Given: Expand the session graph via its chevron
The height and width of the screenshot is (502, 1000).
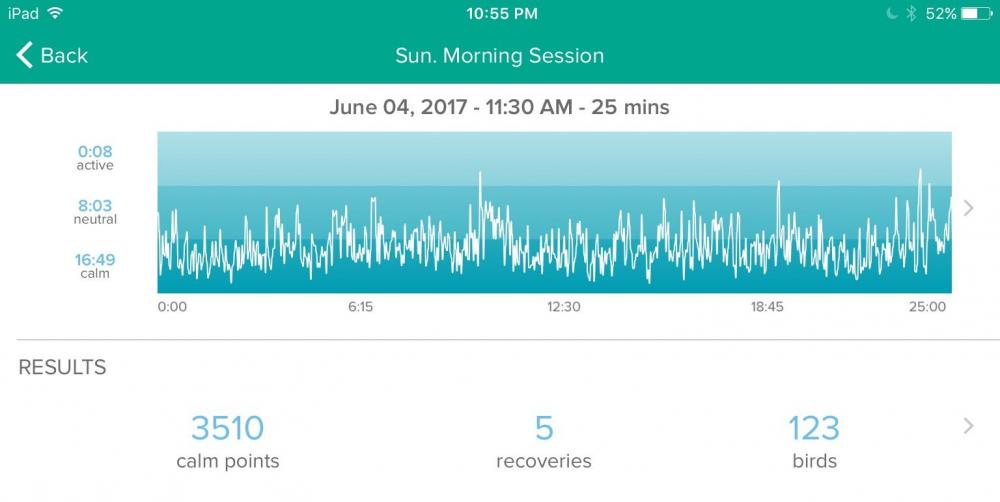Looking at the screenshot, I should point(967,208).
